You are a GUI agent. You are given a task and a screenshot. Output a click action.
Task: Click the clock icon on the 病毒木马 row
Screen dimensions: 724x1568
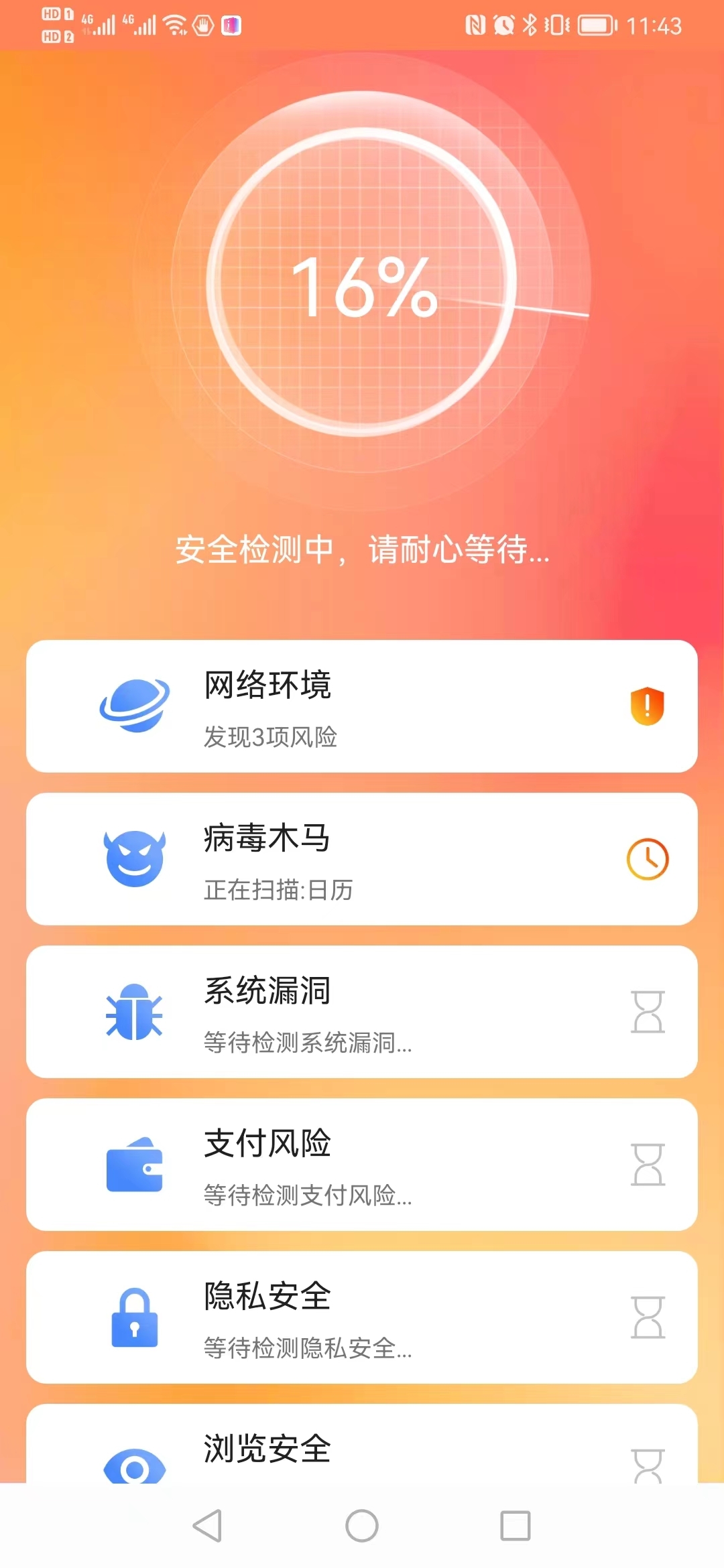[x=646, y=860]
